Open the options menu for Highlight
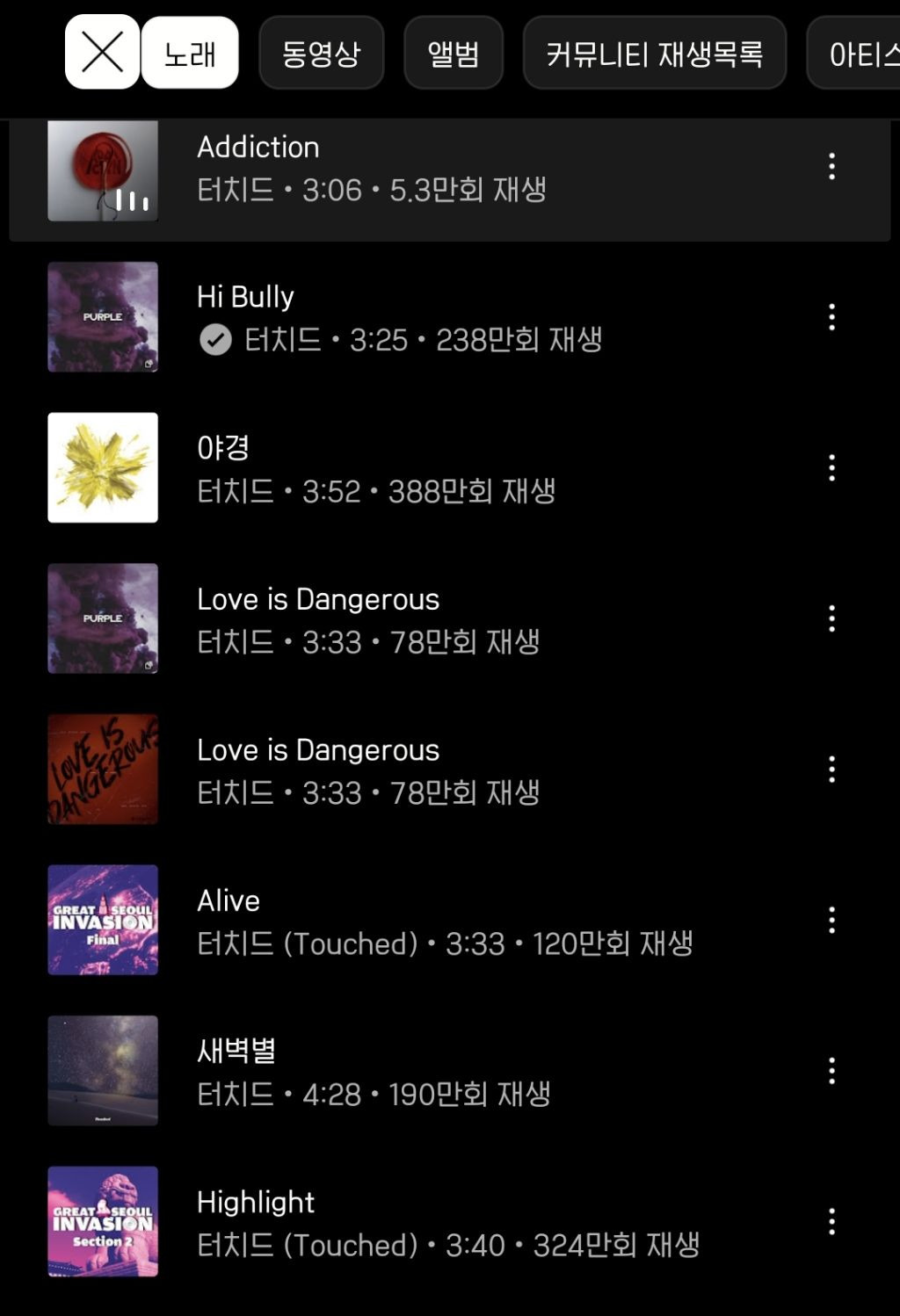The image size is (900, 1316). coord(832,1219)
